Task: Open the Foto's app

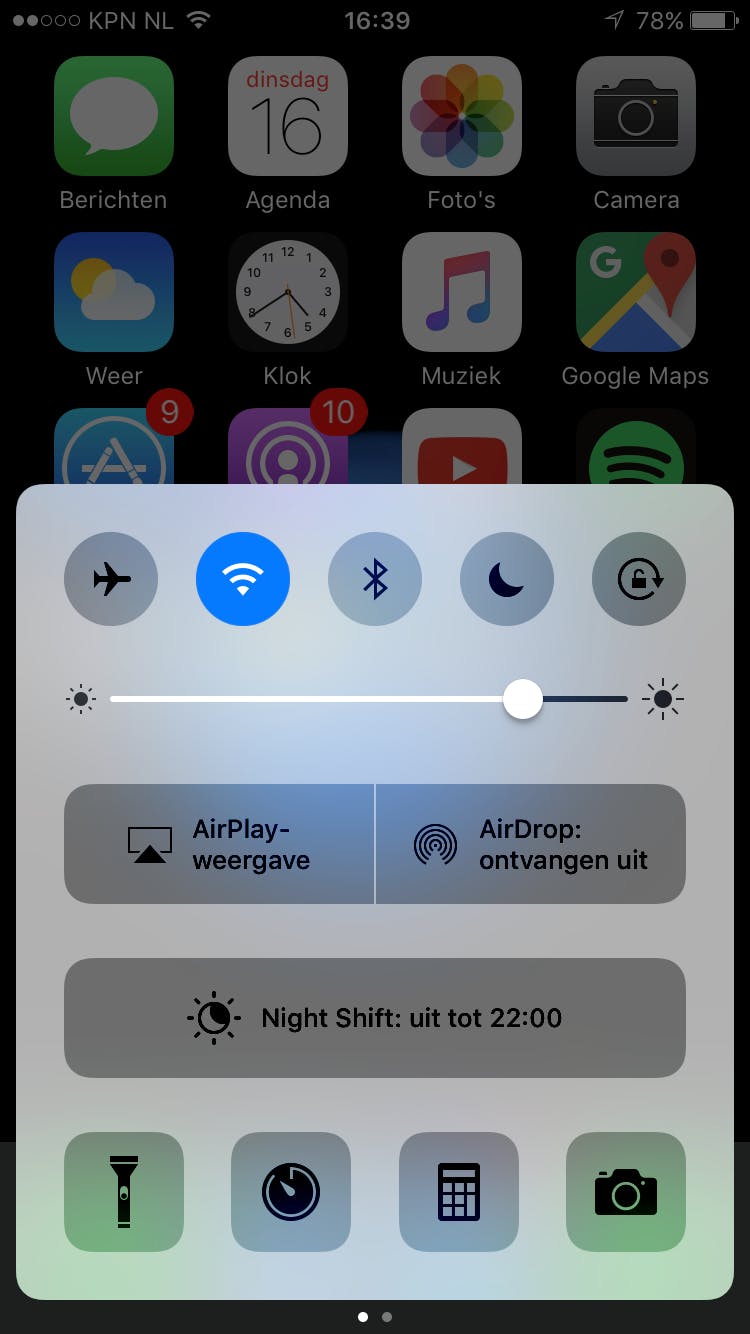Action: coord(462,116)
